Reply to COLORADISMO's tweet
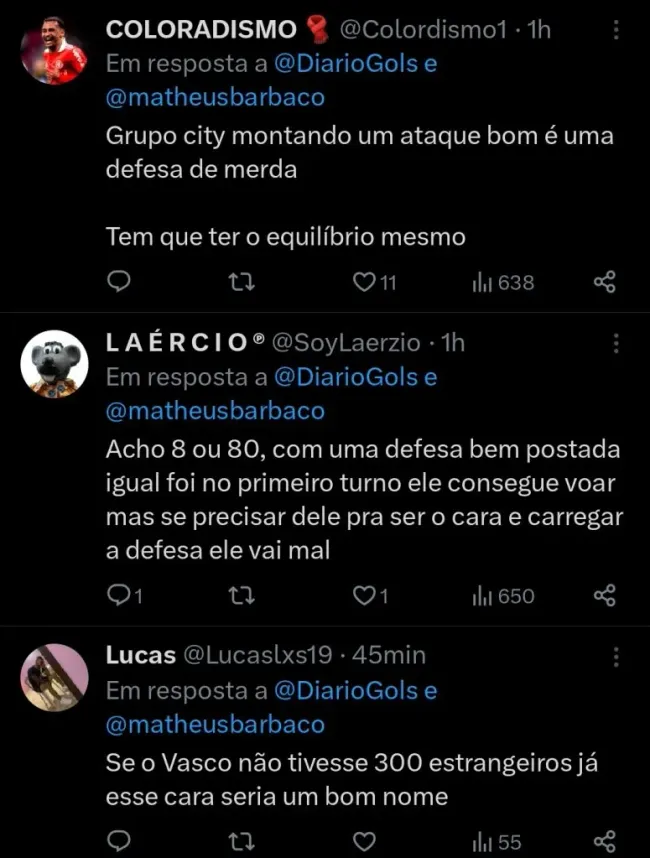This screenshot has width=650, height=858. click(x=119, y=283)
